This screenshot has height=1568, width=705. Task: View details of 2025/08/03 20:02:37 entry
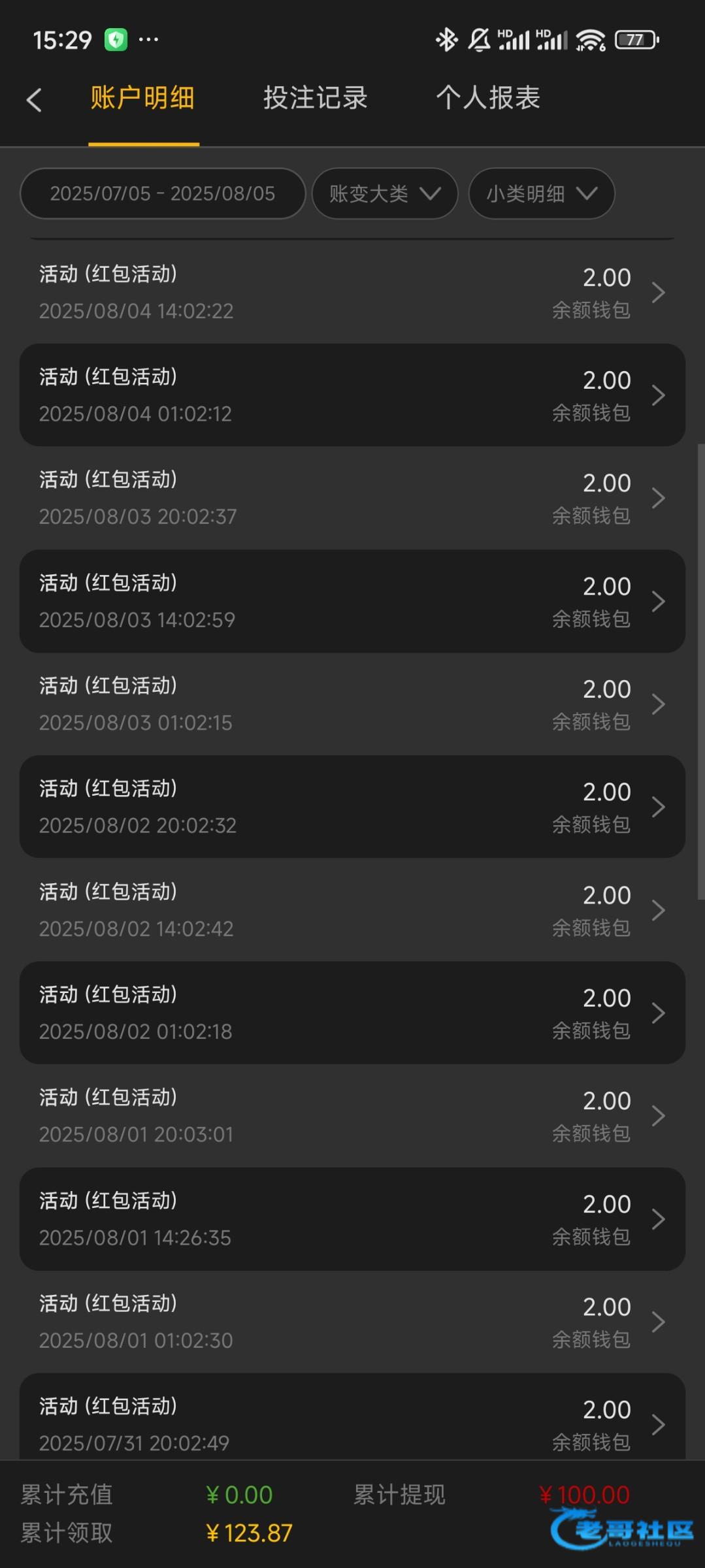coord(352,498)
